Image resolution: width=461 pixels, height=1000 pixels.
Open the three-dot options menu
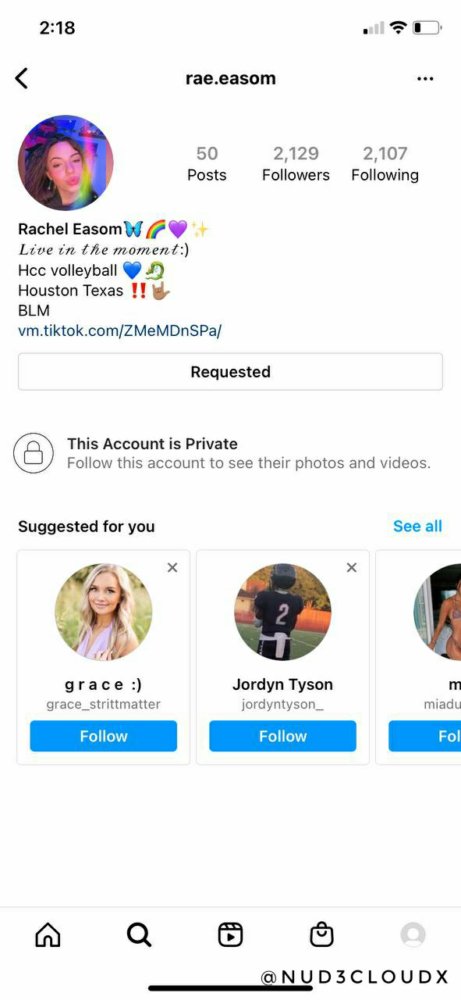[425, 79]
